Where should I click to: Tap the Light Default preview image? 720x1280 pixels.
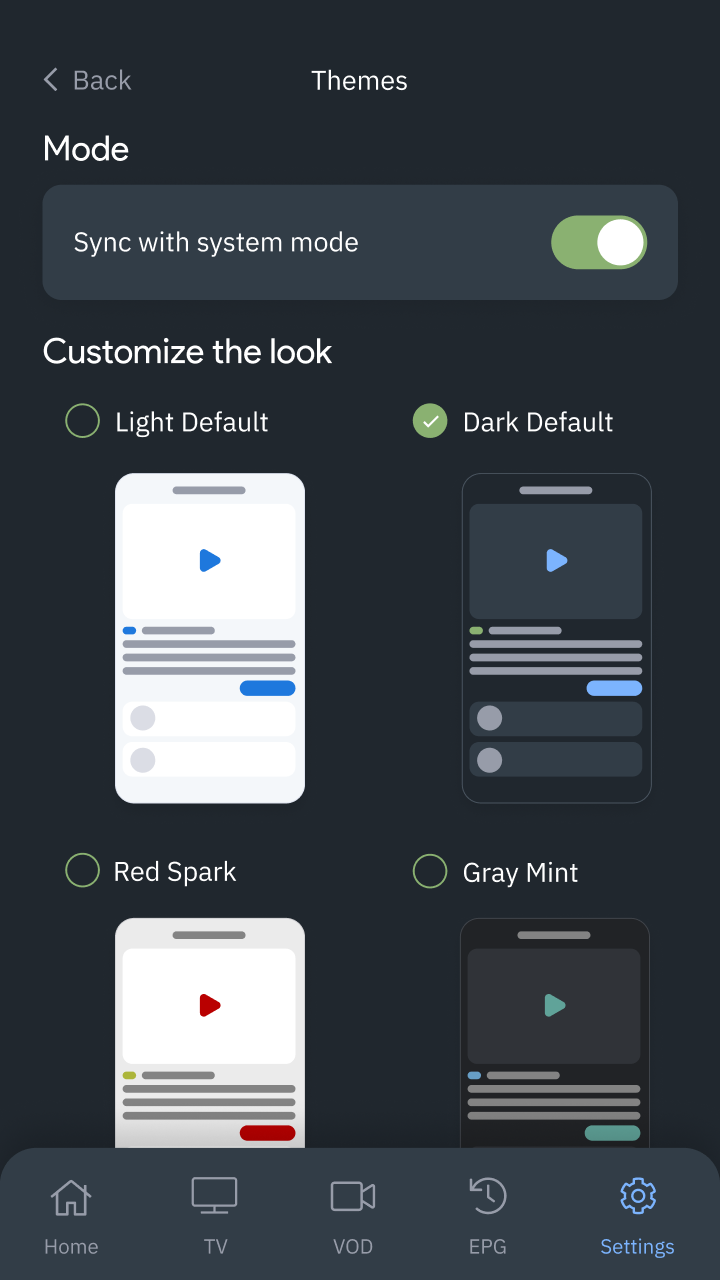[210, 638]
